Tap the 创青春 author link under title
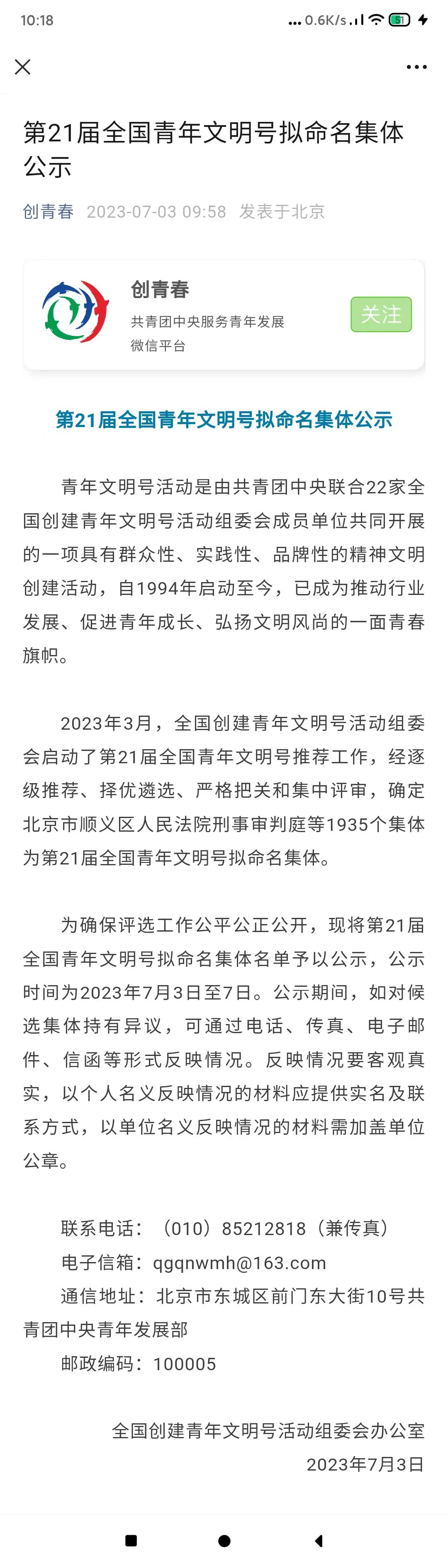 pyautogui.click(x=48, y=211)
